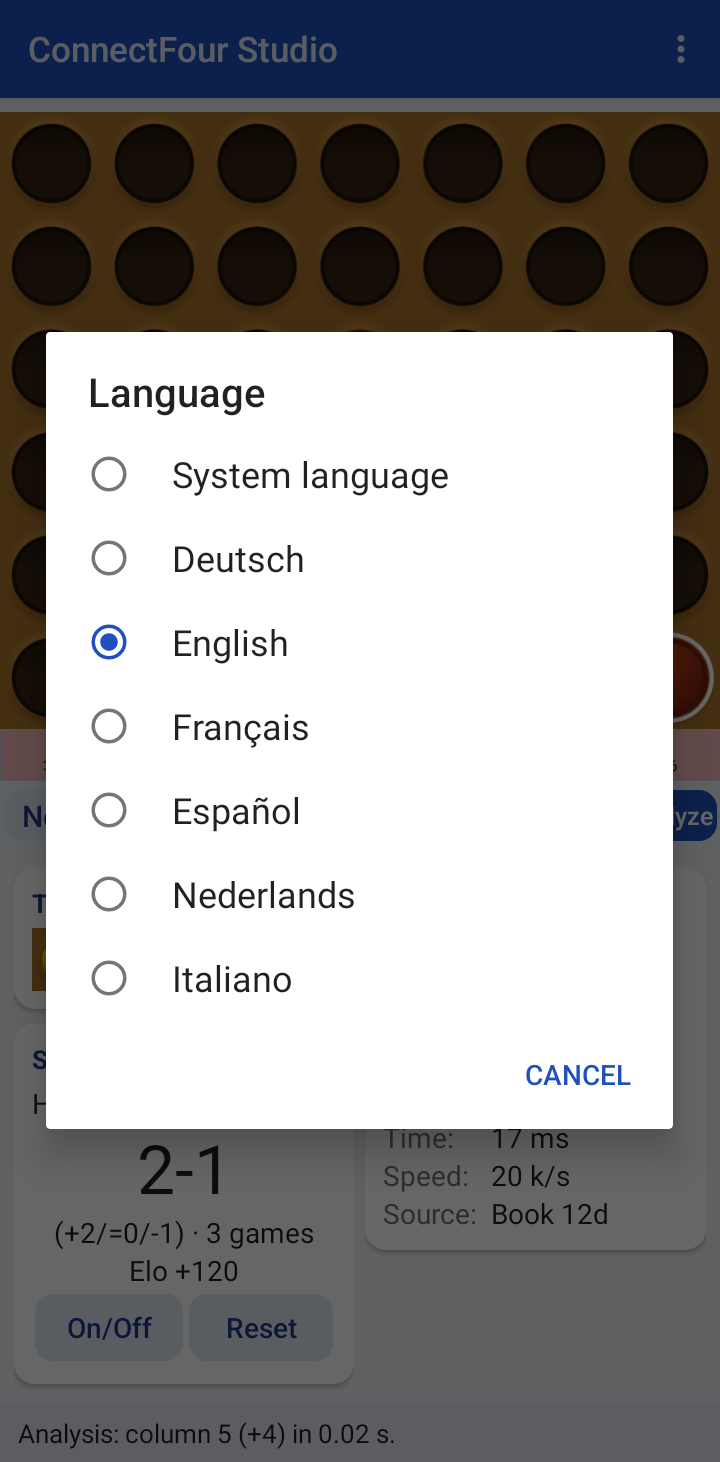The image size is (720, 1462).
Task: Switch language to Français
Action: [x=359, y=727]
